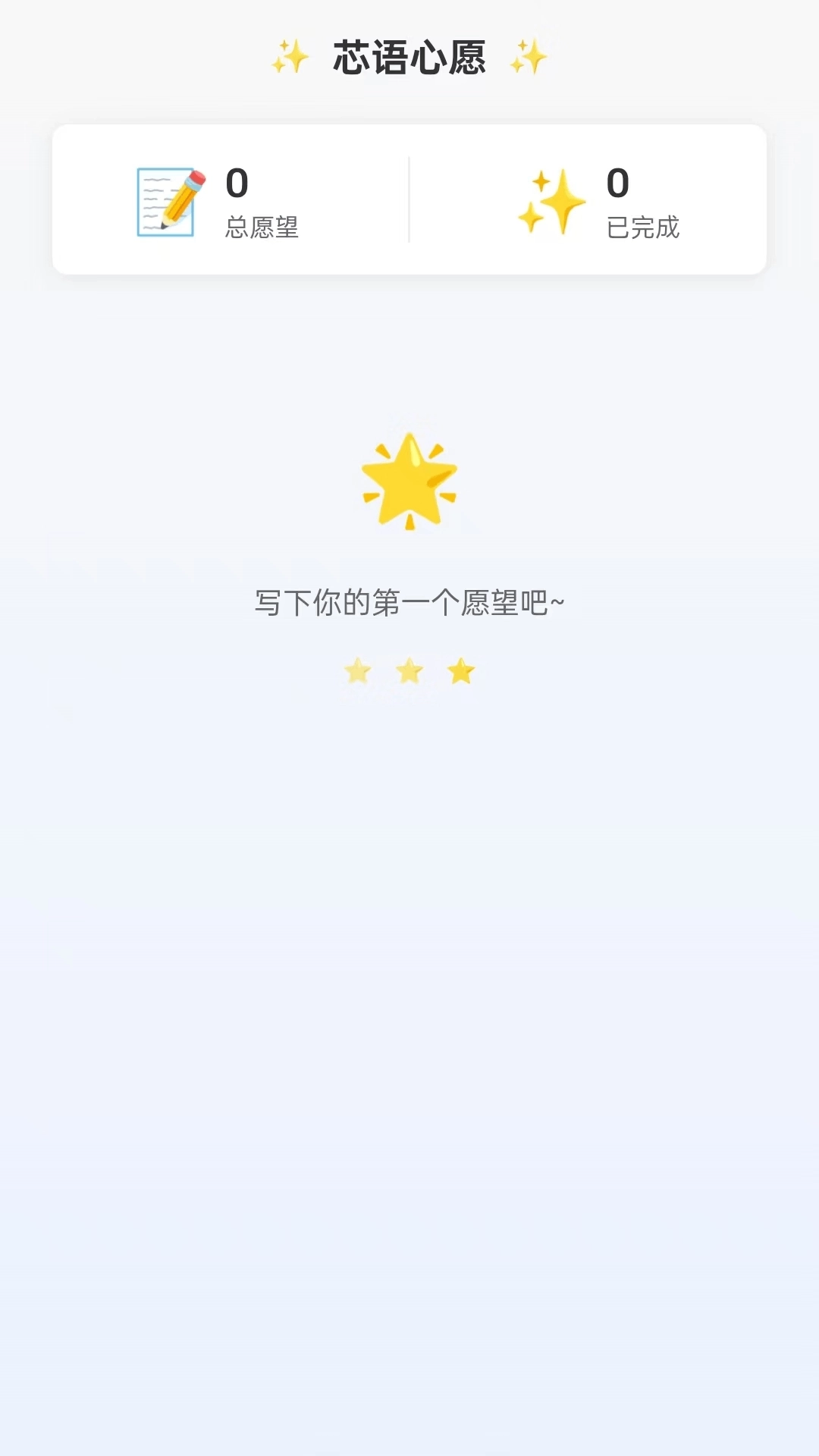819x1456 pixels.
Task: Click the 写下你的第一个愿望吧 prompt text
Action: 409,601
